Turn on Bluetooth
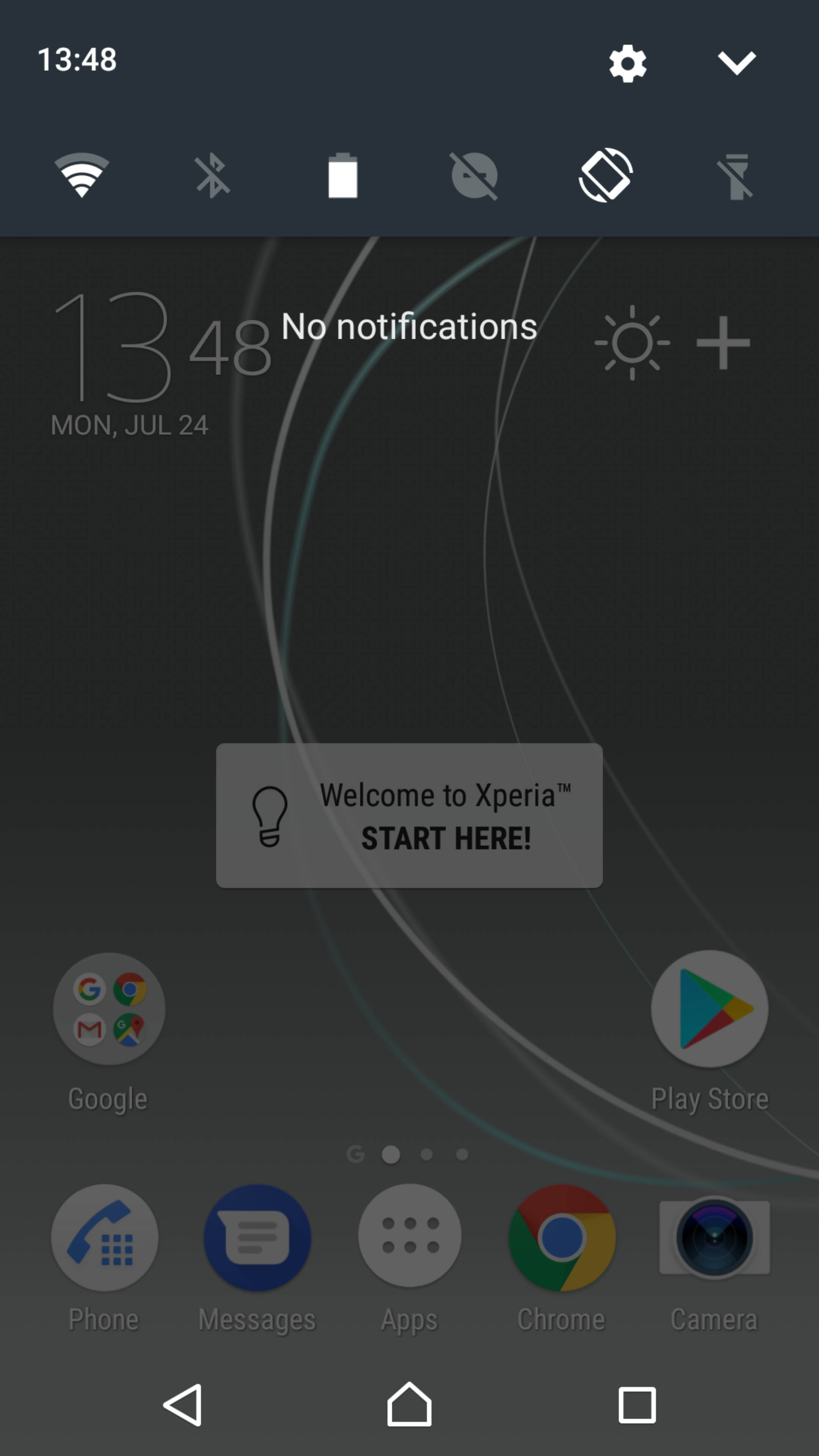This screenshot has height=1456, width=819. pos(212,176)
